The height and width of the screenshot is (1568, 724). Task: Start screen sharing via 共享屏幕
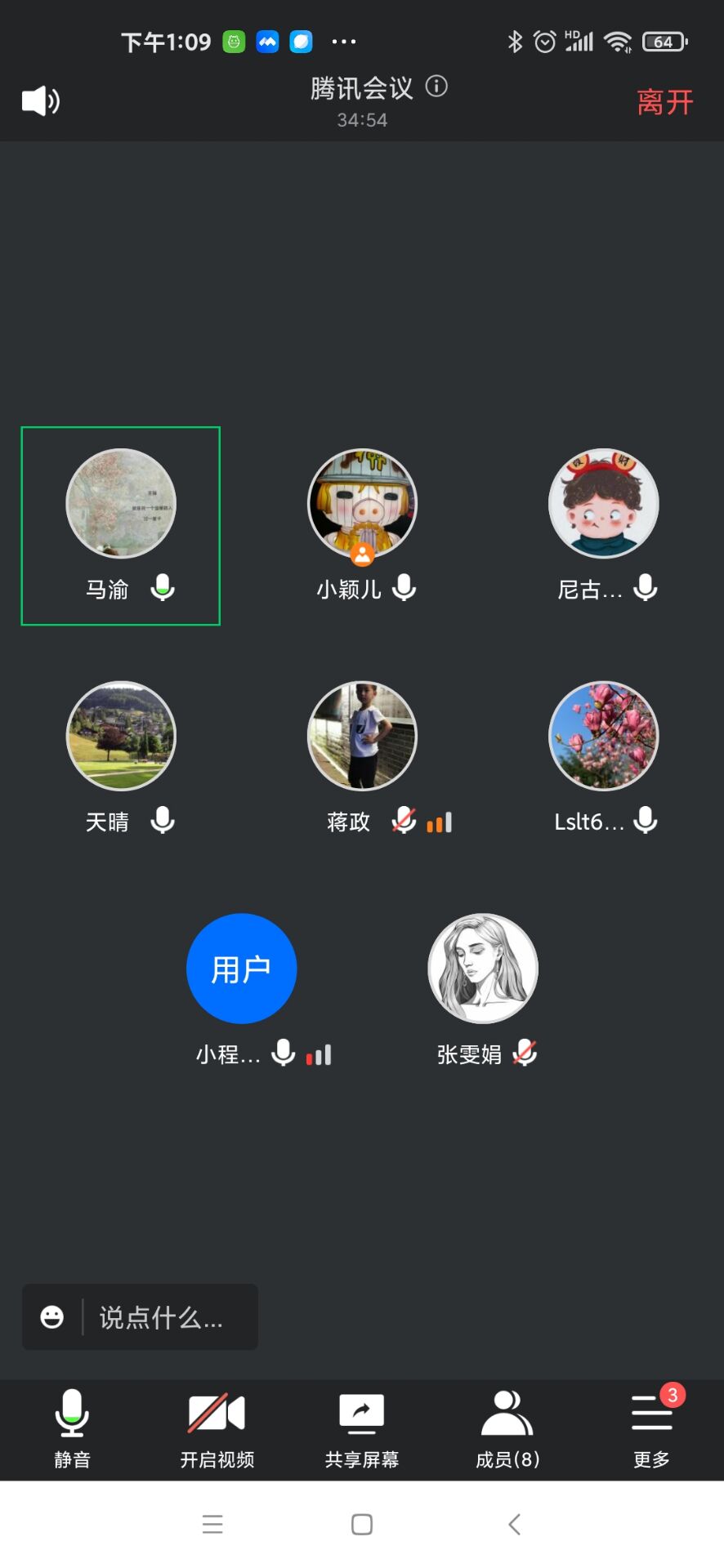pyautogui.click(x=361, y=1429)
